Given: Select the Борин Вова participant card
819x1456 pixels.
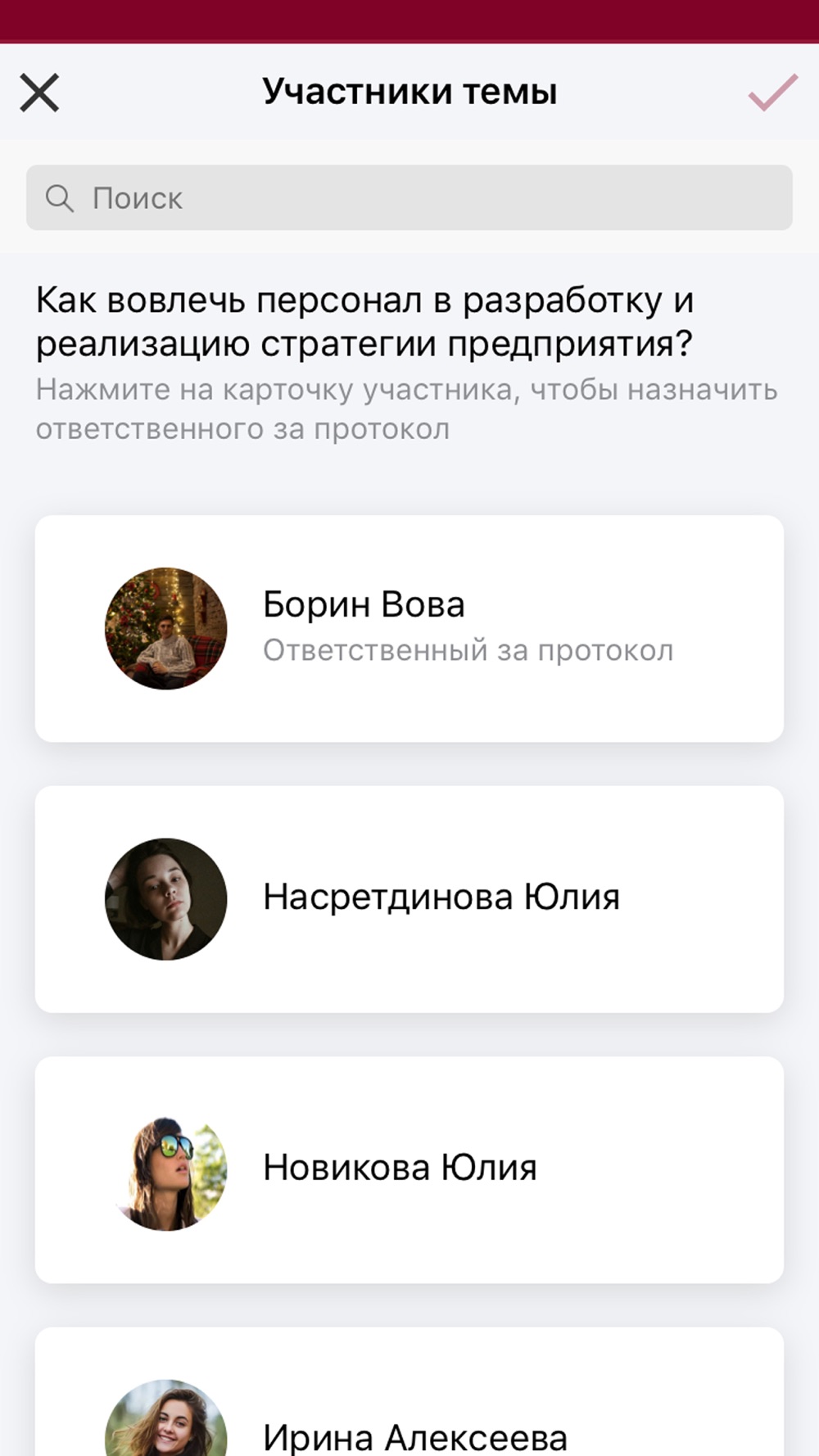Looking at the screenshot, I should [409, 628].
